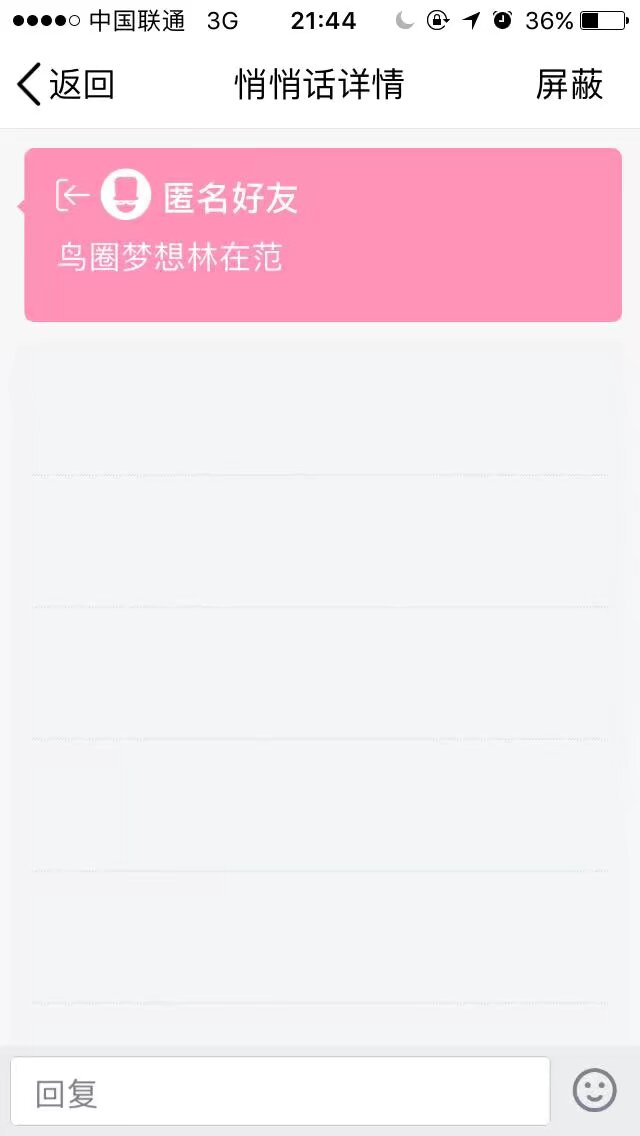Image resolution: width=640 pixels, height=1136 pixels.
Task: Focus the 回复 reply field
Action: tap(280, 1091)
